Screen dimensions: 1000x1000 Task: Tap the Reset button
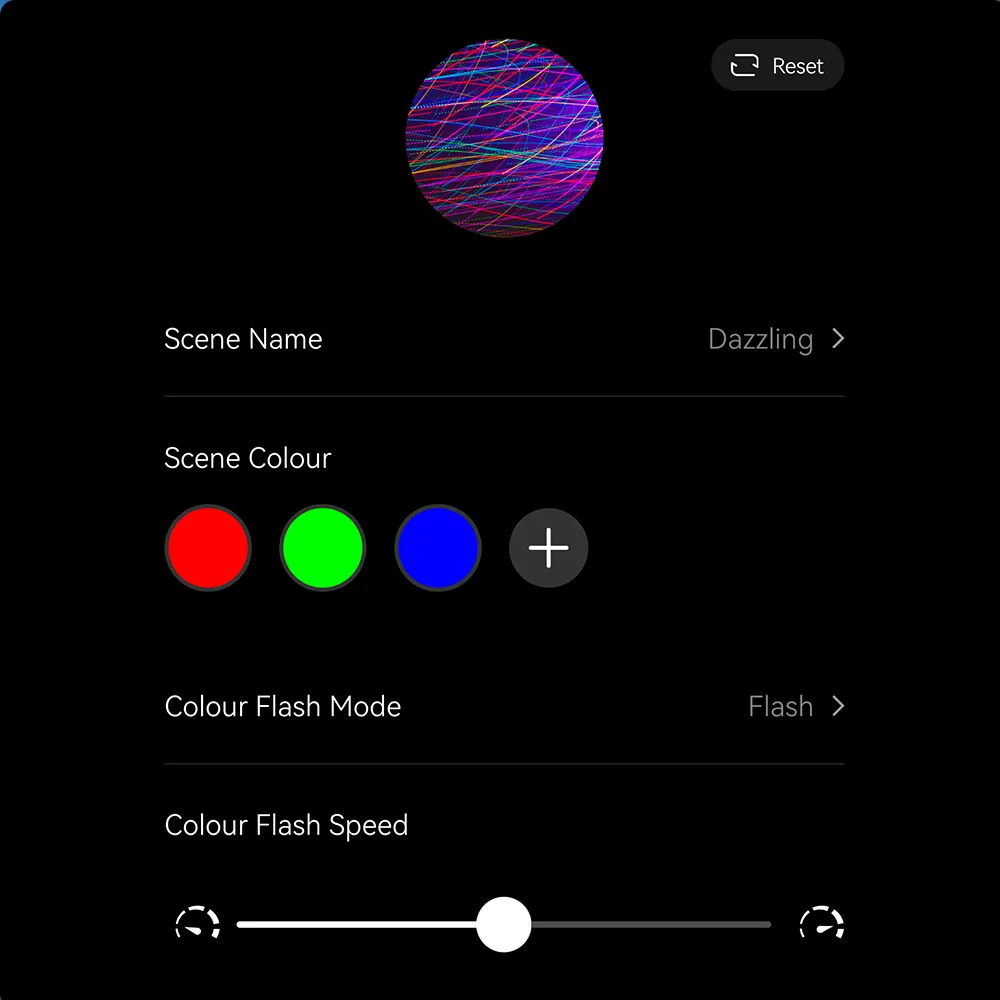pyautogui.click(x=777, y=66)
